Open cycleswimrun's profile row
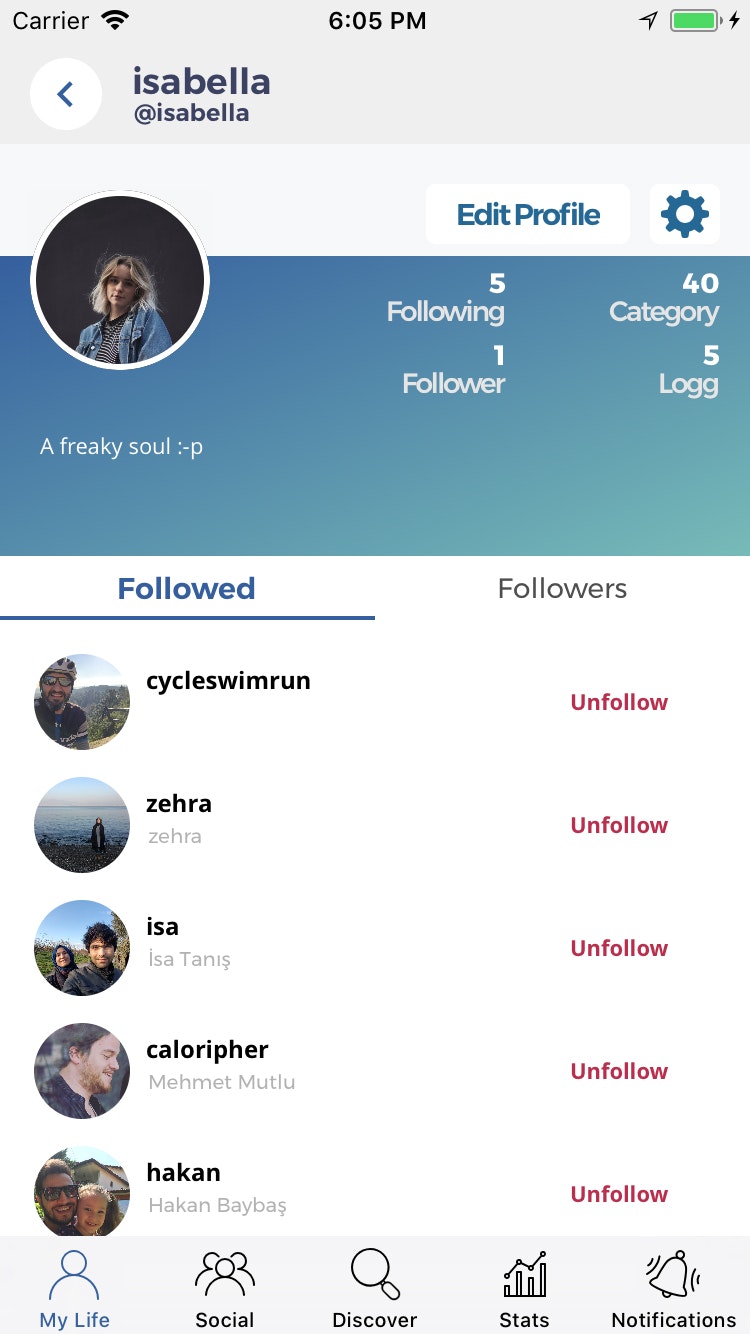The image size is (750, 1334). 228,682
